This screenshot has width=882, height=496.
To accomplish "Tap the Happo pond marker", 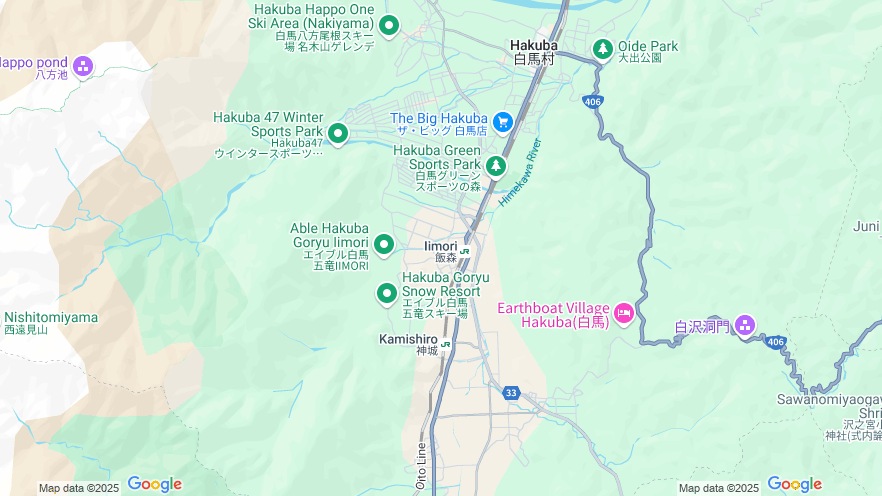I will pyautogui.click(x=83, y=66).
